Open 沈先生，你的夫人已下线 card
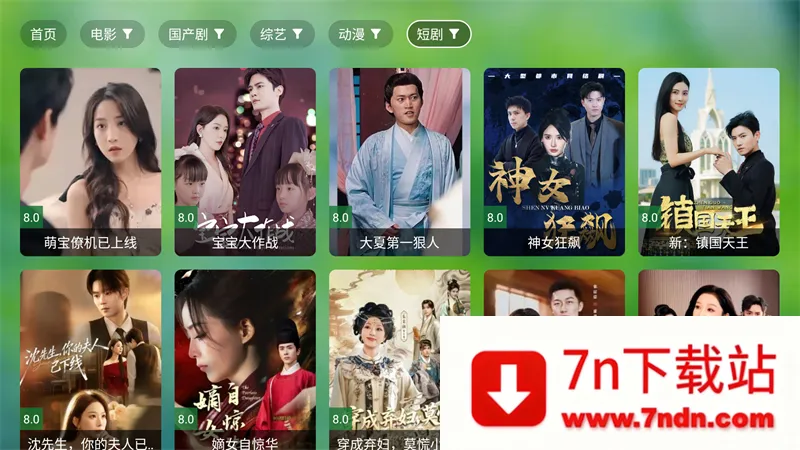The width and height of the screenshot is (800, 450). pyautogui.click(x=90, y=360)
